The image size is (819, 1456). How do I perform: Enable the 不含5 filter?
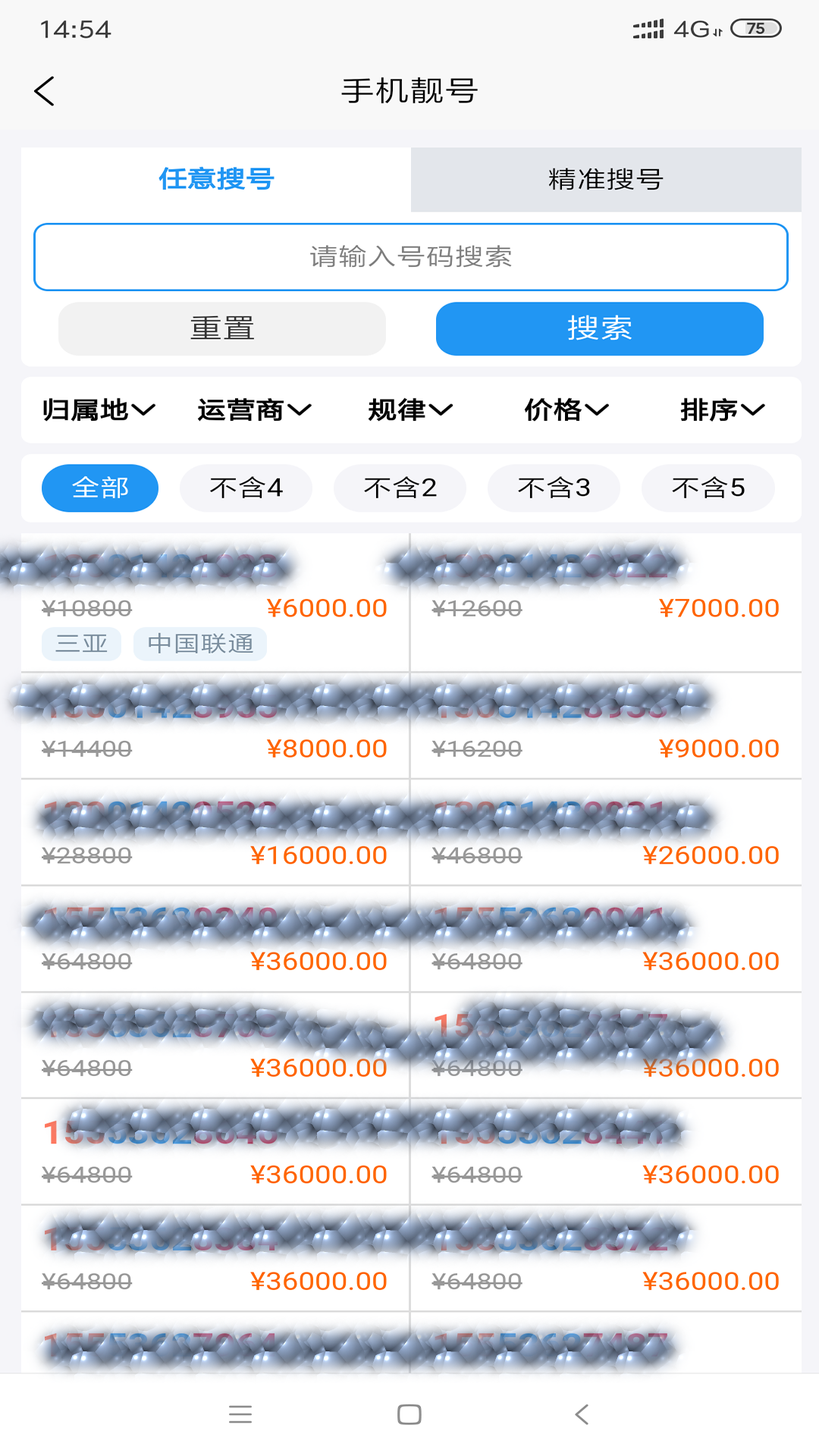point(707,488)
